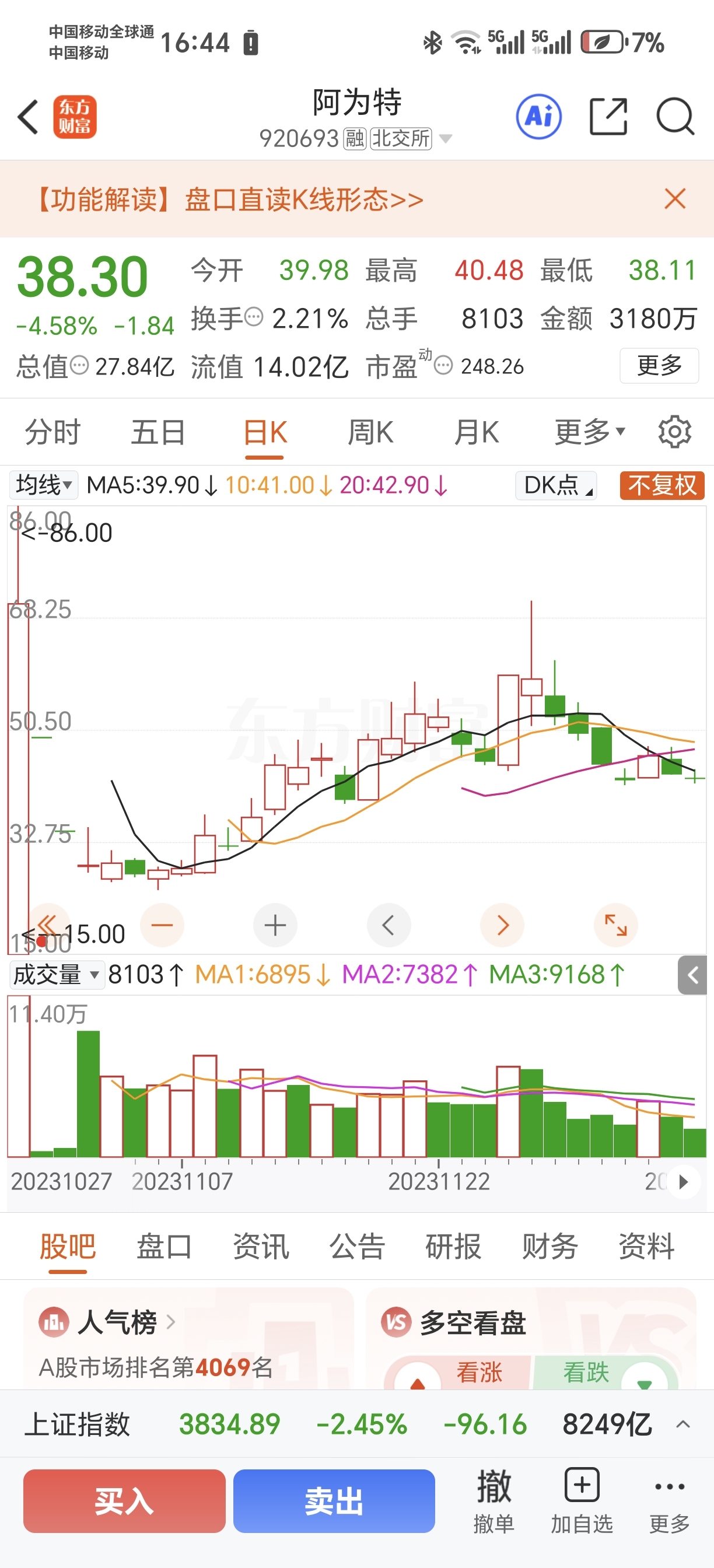Zoom in the K-line chart with plus

tap(275, 925)
